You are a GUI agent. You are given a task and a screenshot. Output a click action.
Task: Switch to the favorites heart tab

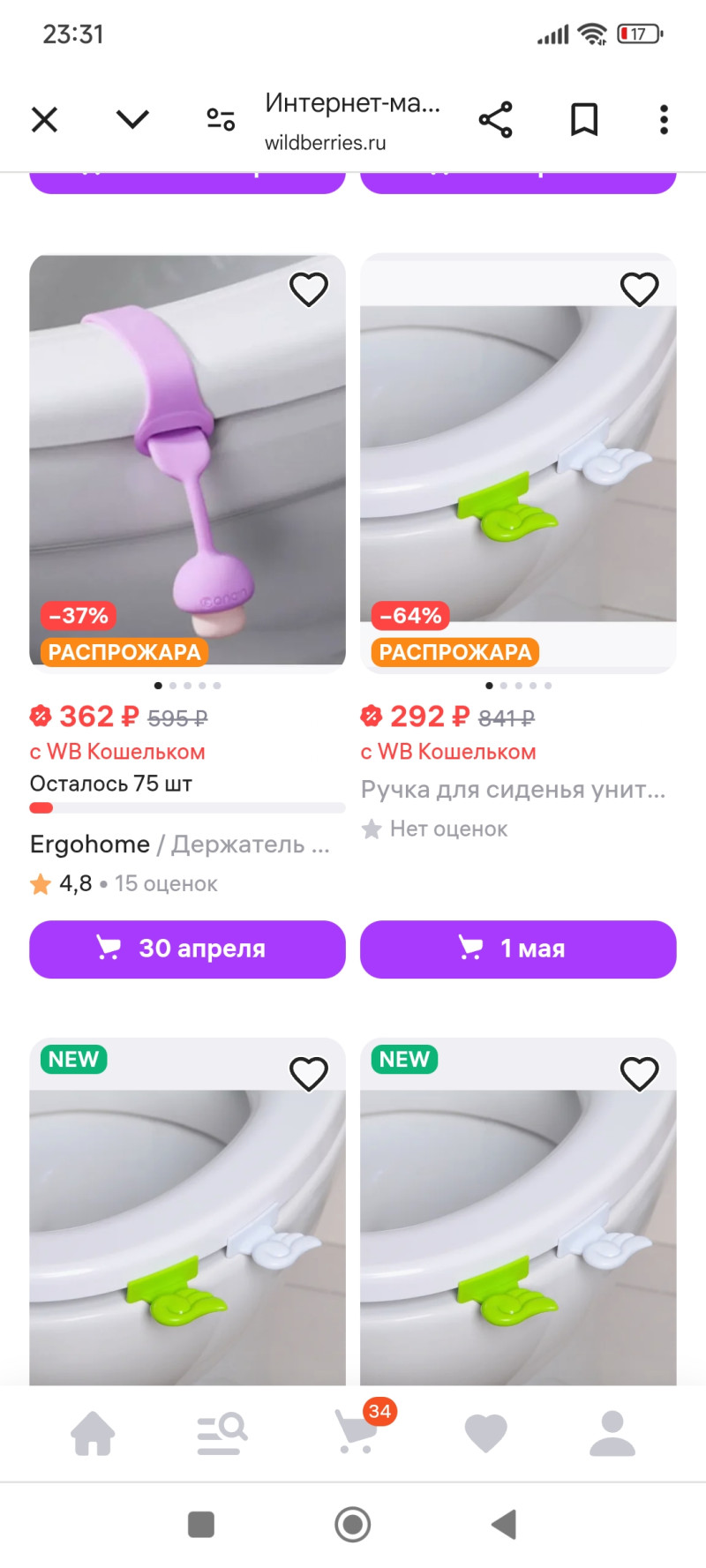[485, 1432]
